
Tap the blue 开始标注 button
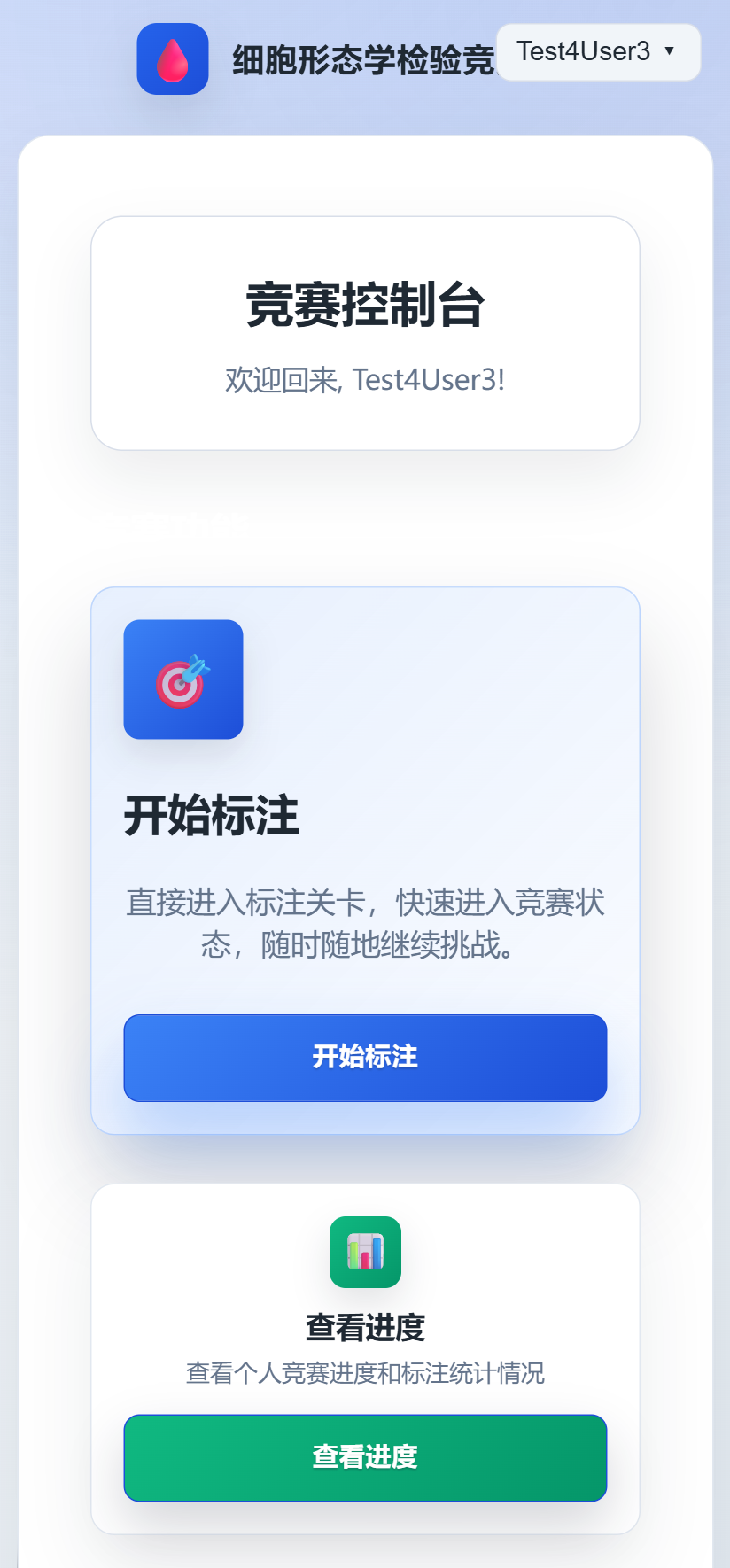(365, 1058)
